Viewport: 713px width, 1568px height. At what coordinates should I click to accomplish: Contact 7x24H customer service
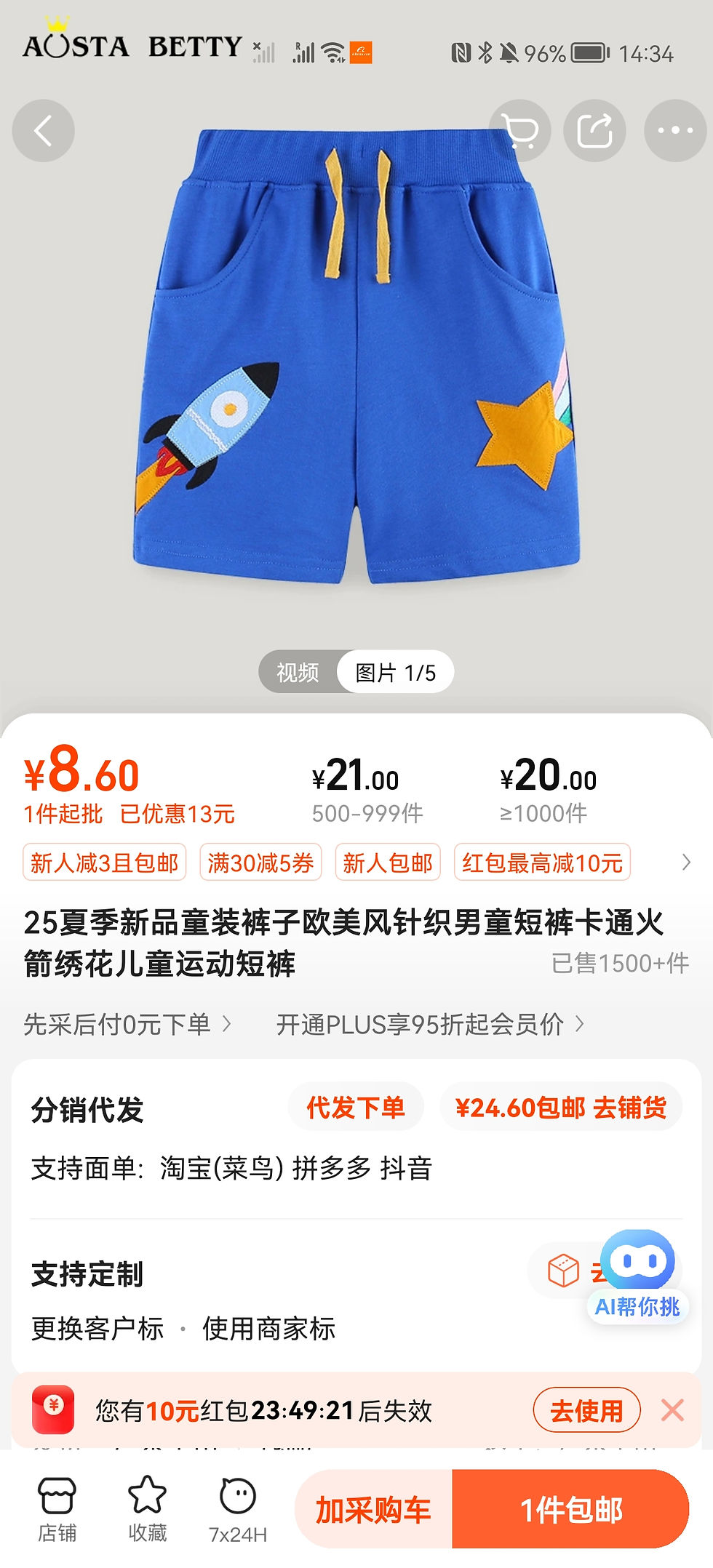238,1509
